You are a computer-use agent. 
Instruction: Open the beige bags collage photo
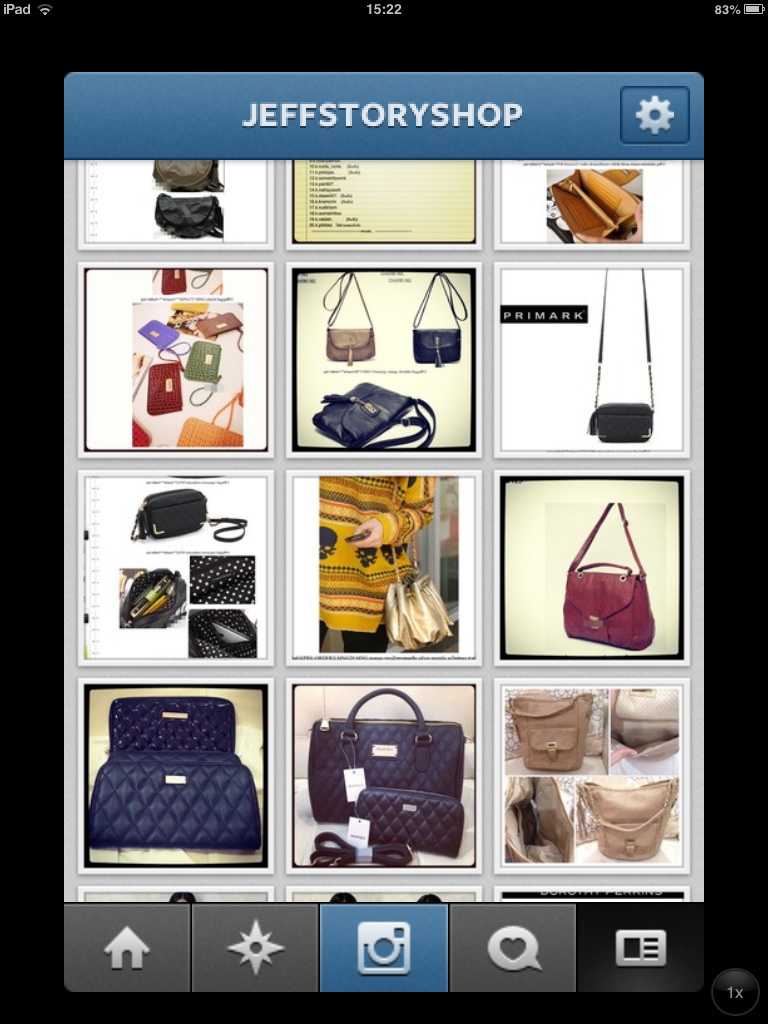click(x=592, y=775)
